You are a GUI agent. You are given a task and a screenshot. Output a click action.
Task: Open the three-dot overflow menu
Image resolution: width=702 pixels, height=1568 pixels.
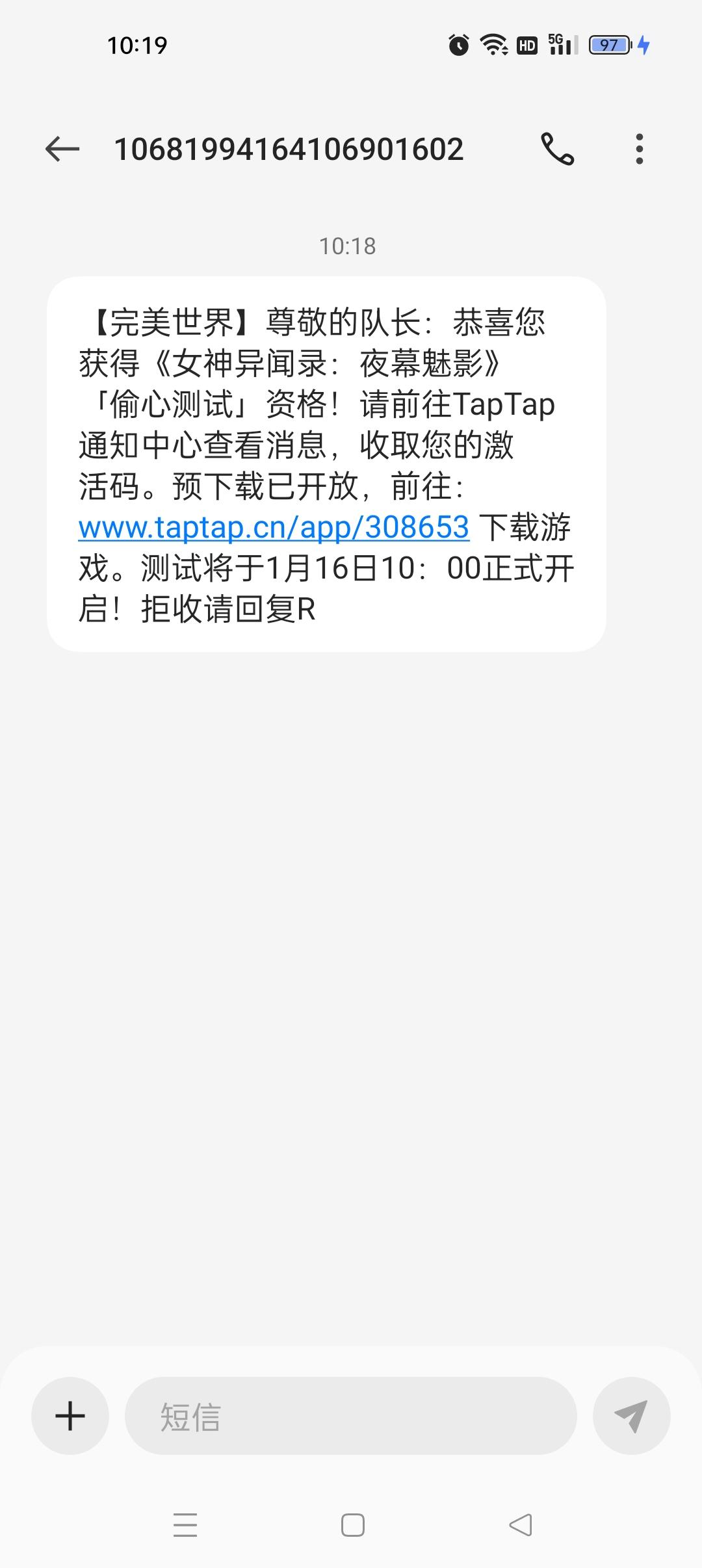click(640, 150)
